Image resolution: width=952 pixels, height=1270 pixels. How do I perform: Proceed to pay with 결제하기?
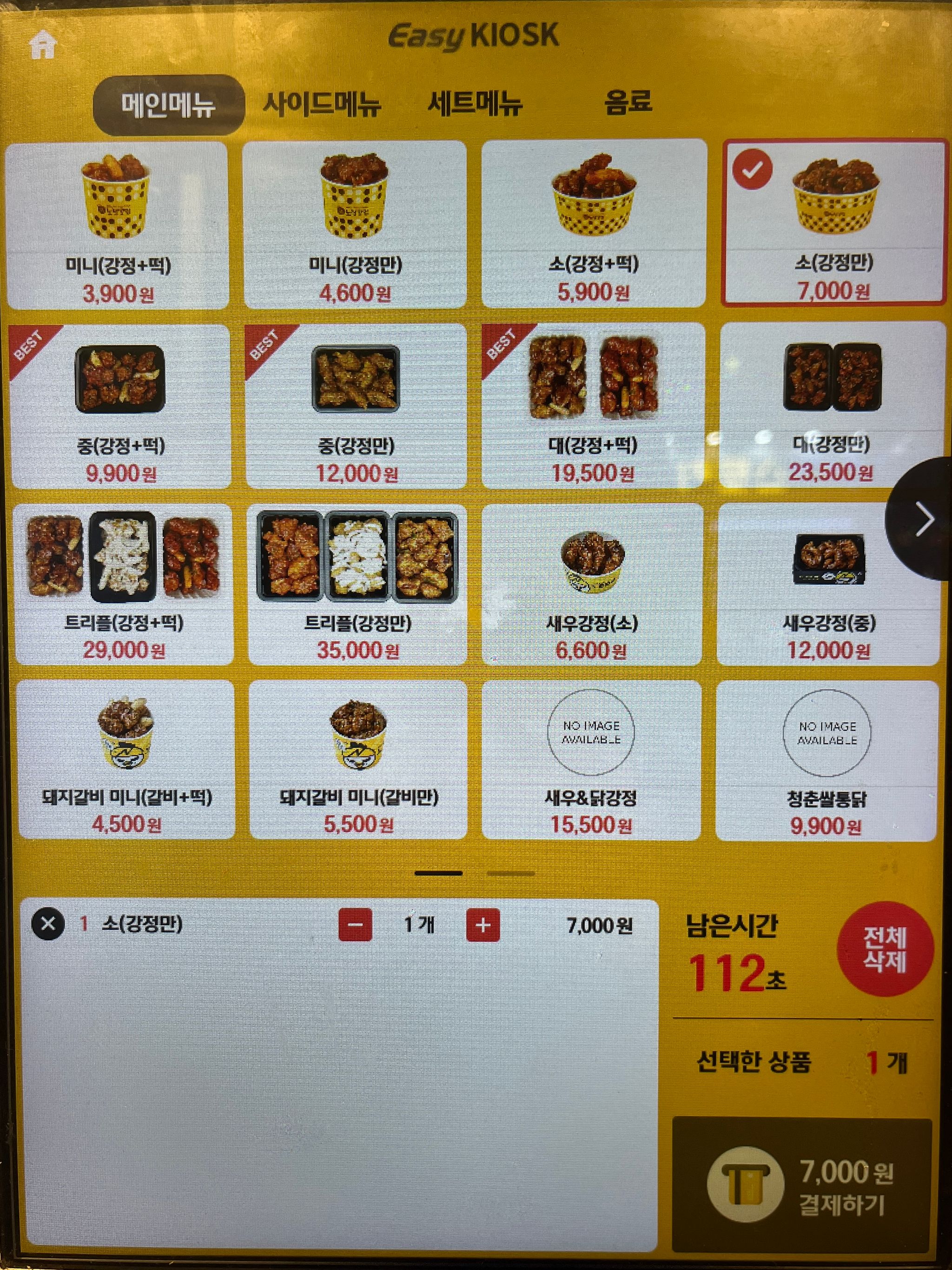tap(802, 1184)
